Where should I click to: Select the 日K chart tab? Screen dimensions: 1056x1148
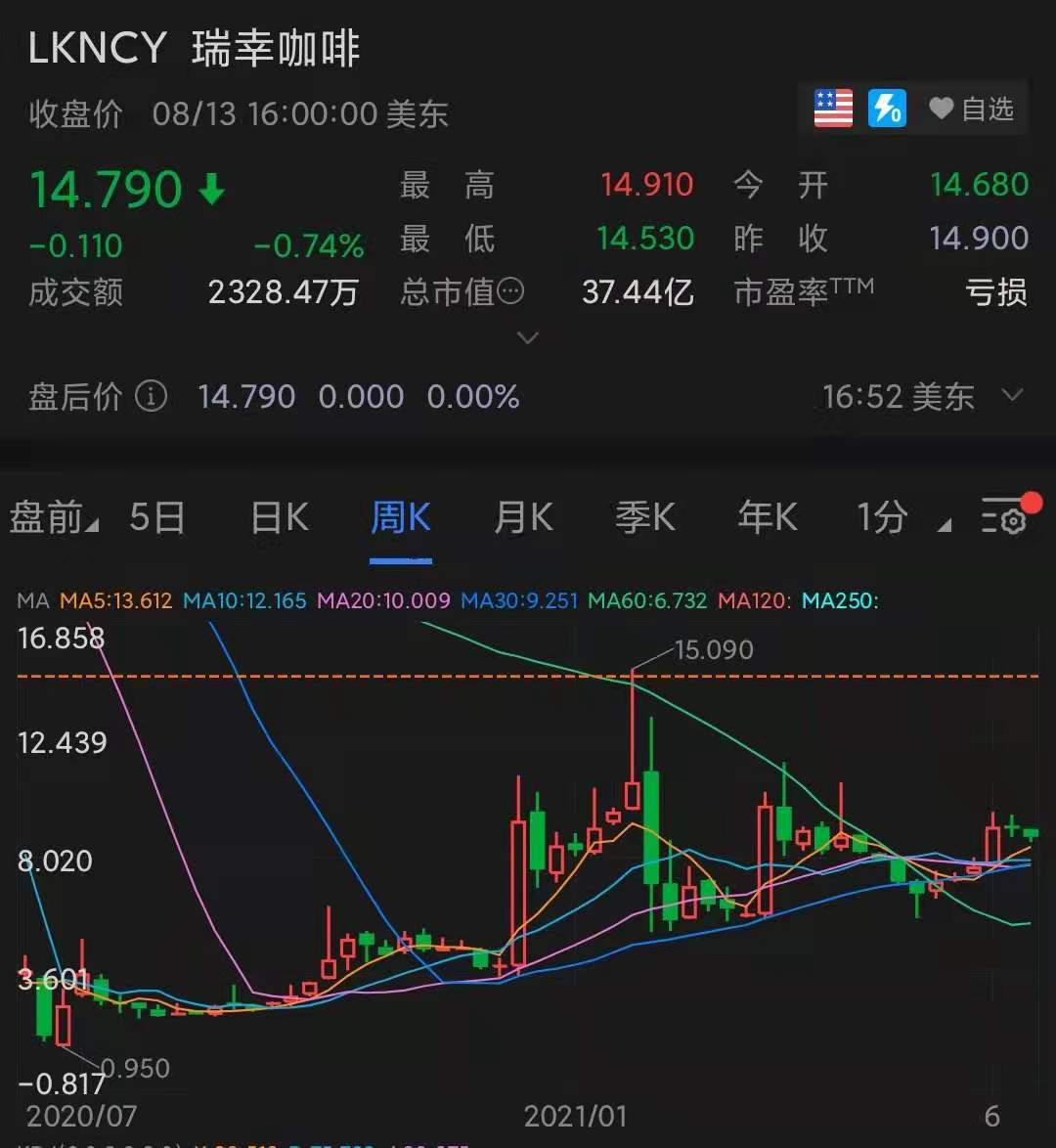click(x=280, y=517)
